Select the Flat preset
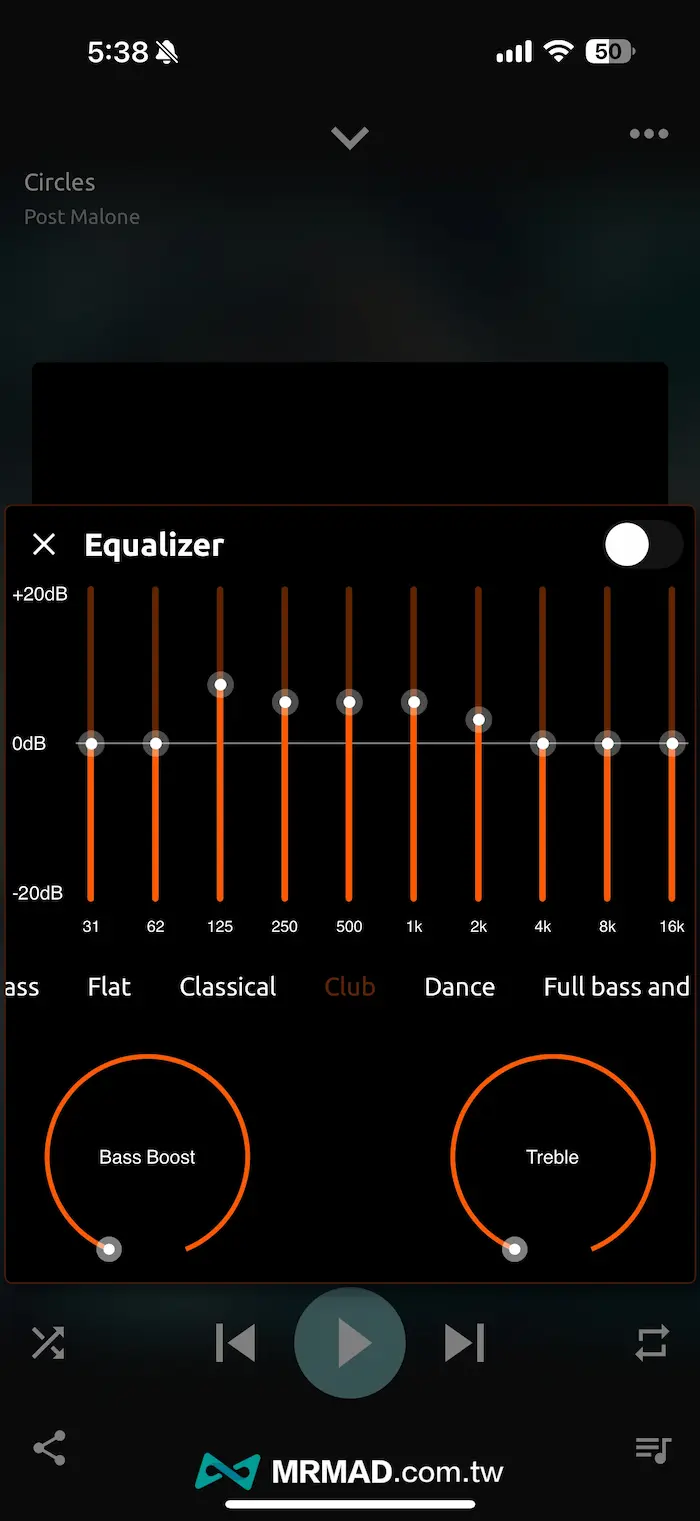Image resolution: width=700 pixels, height=1521 pixels. click(x=109, y=987)
